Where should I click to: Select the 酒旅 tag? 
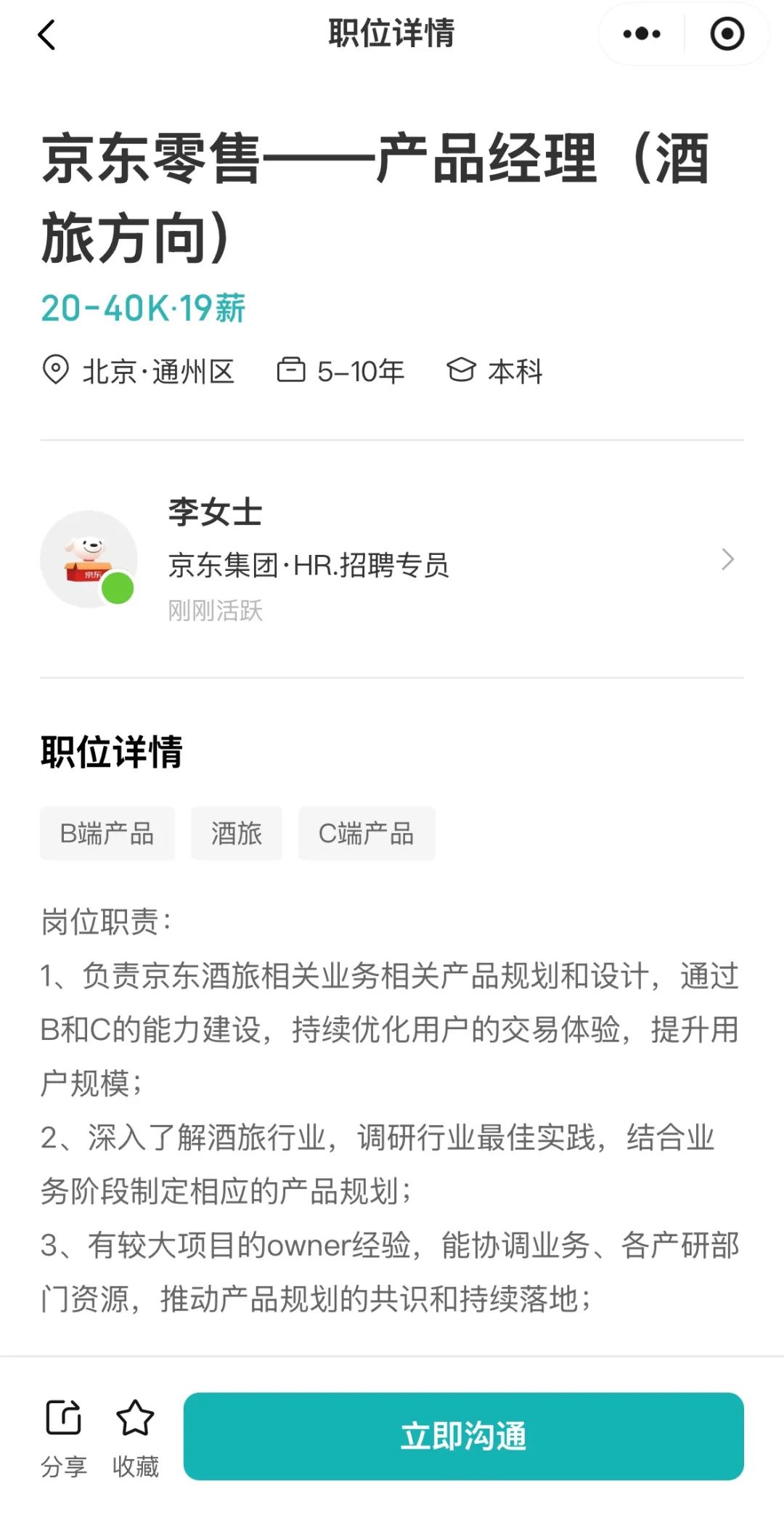[237, 833]
